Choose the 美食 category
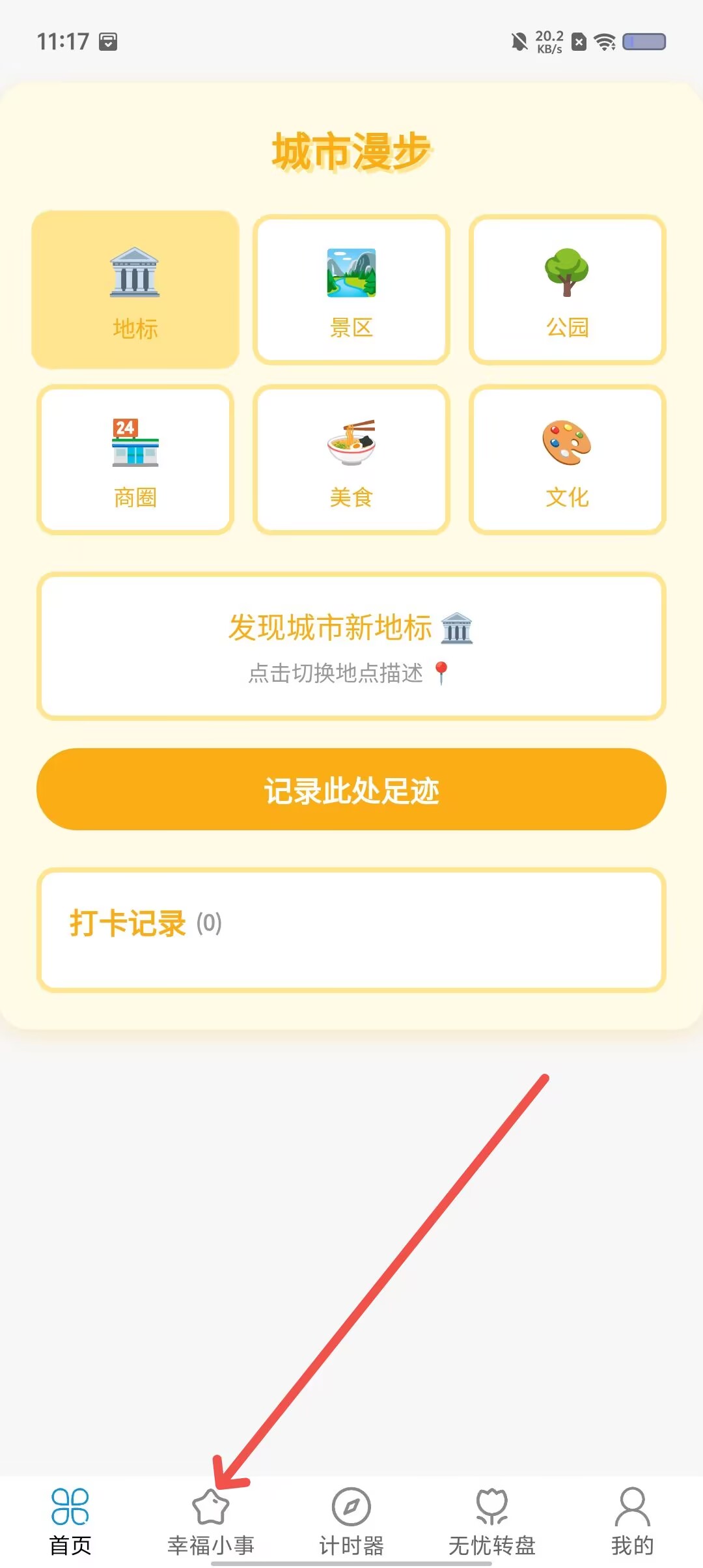 (x=351, y=460)
